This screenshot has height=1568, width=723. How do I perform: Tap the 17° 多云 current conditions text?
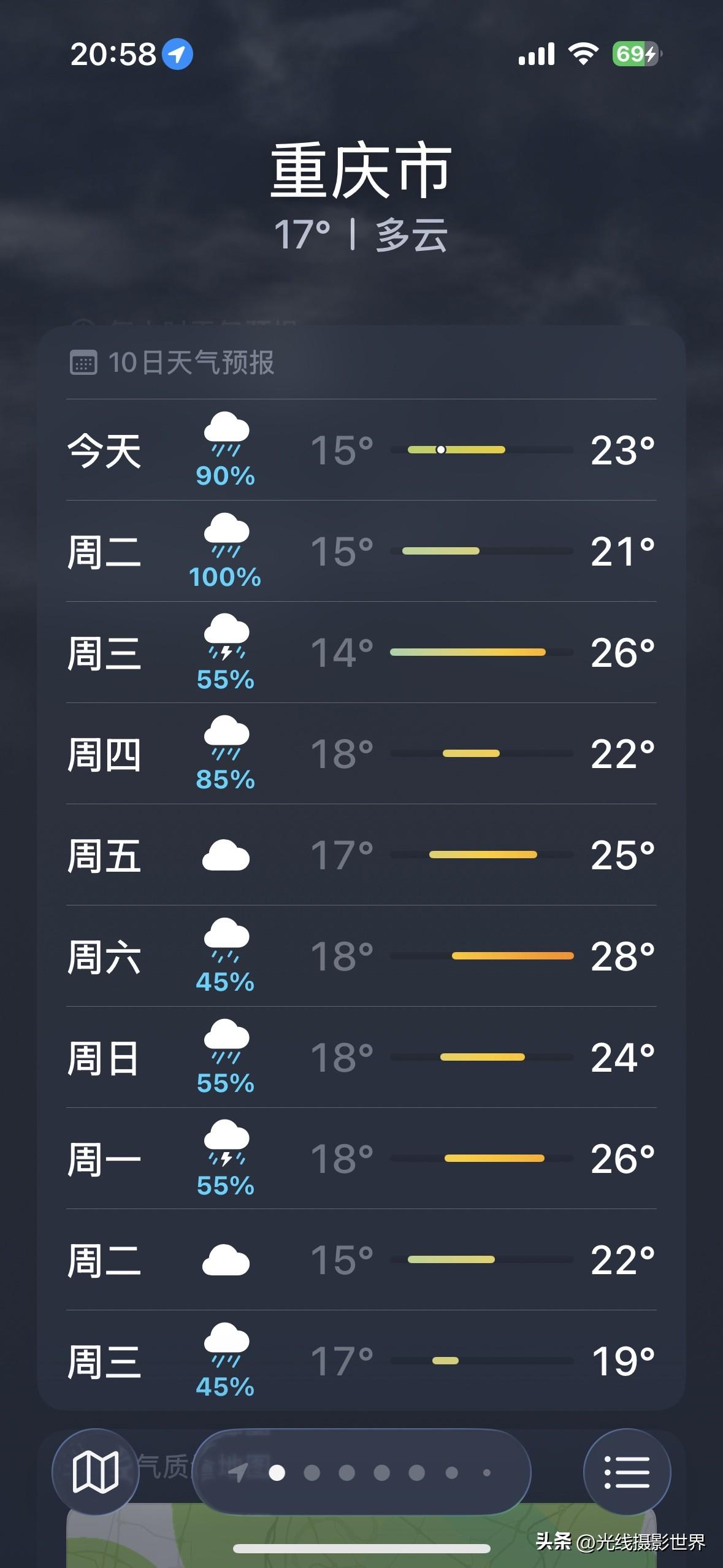(361, 234)
